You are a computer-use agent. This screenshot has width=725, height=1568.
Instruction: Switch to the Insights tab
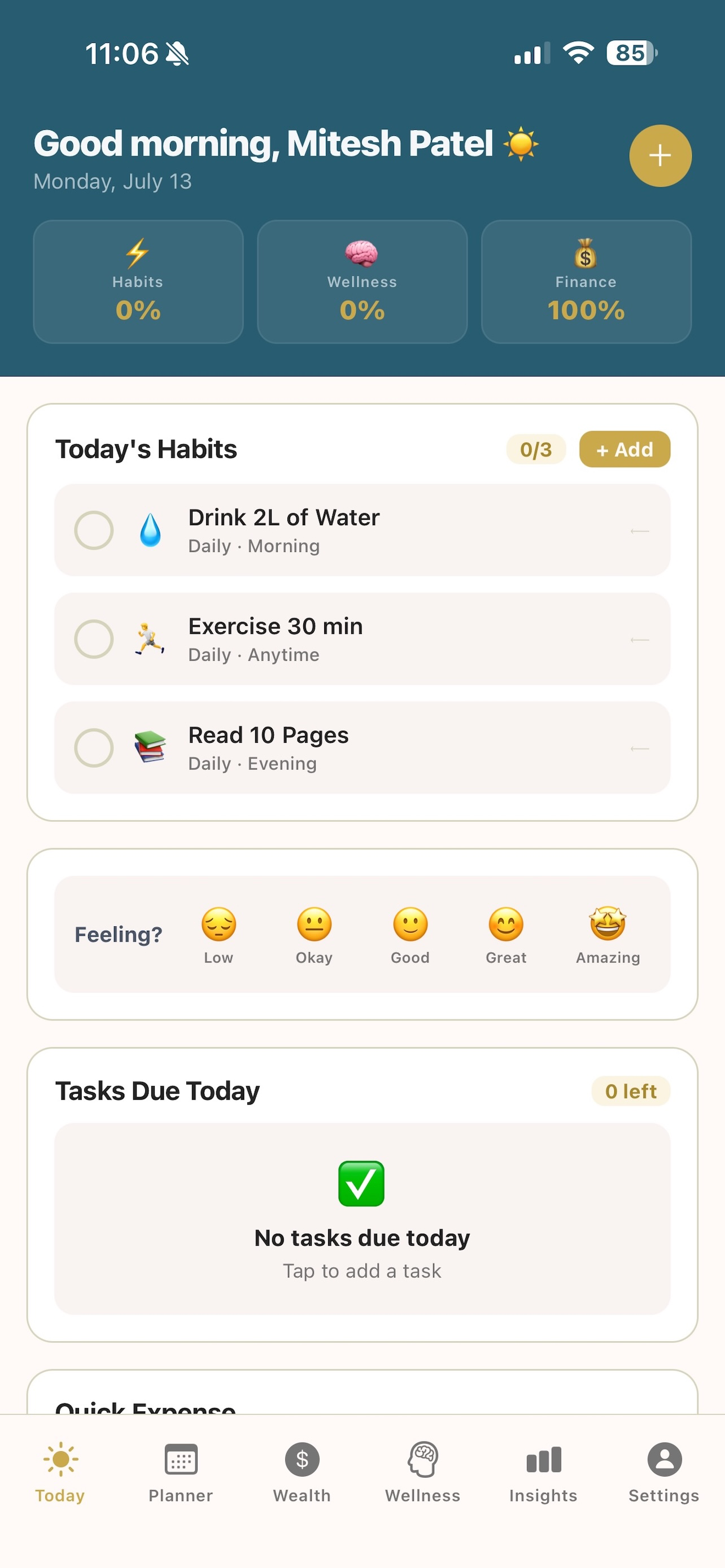pos(544,1472)
